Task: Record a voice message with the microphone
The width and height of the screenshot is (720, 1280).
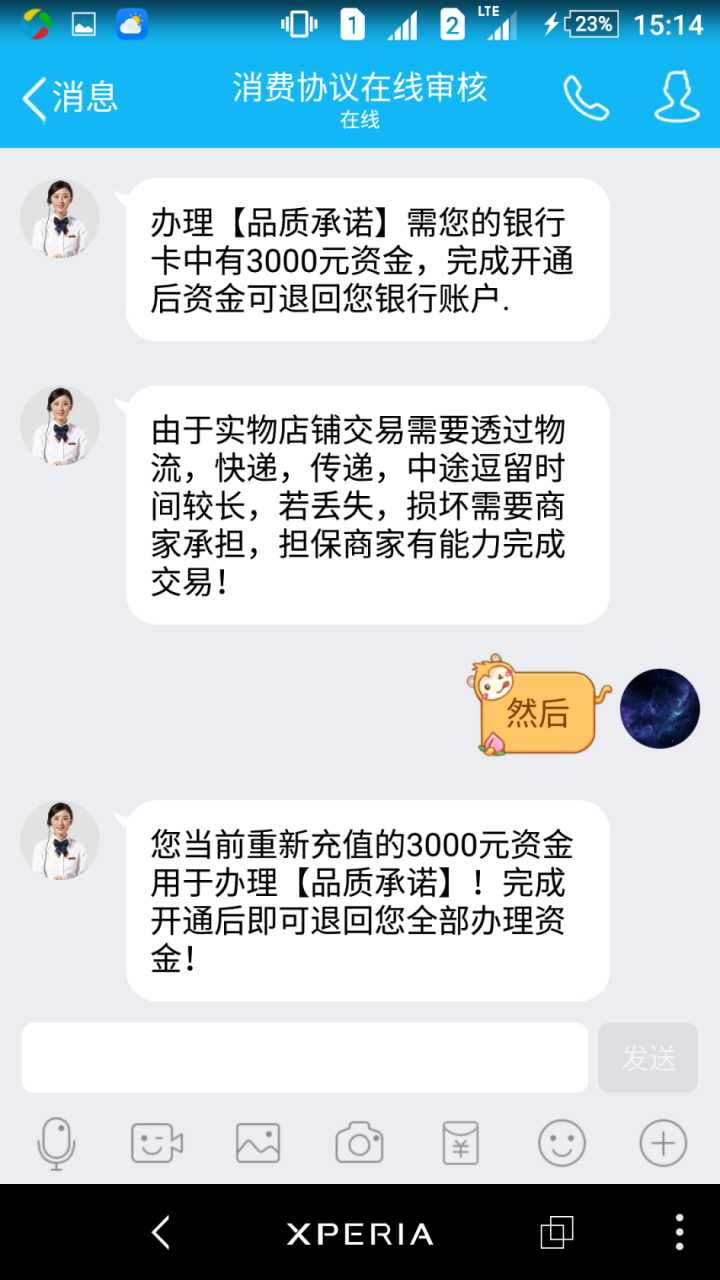Action: coord(56,1143)
